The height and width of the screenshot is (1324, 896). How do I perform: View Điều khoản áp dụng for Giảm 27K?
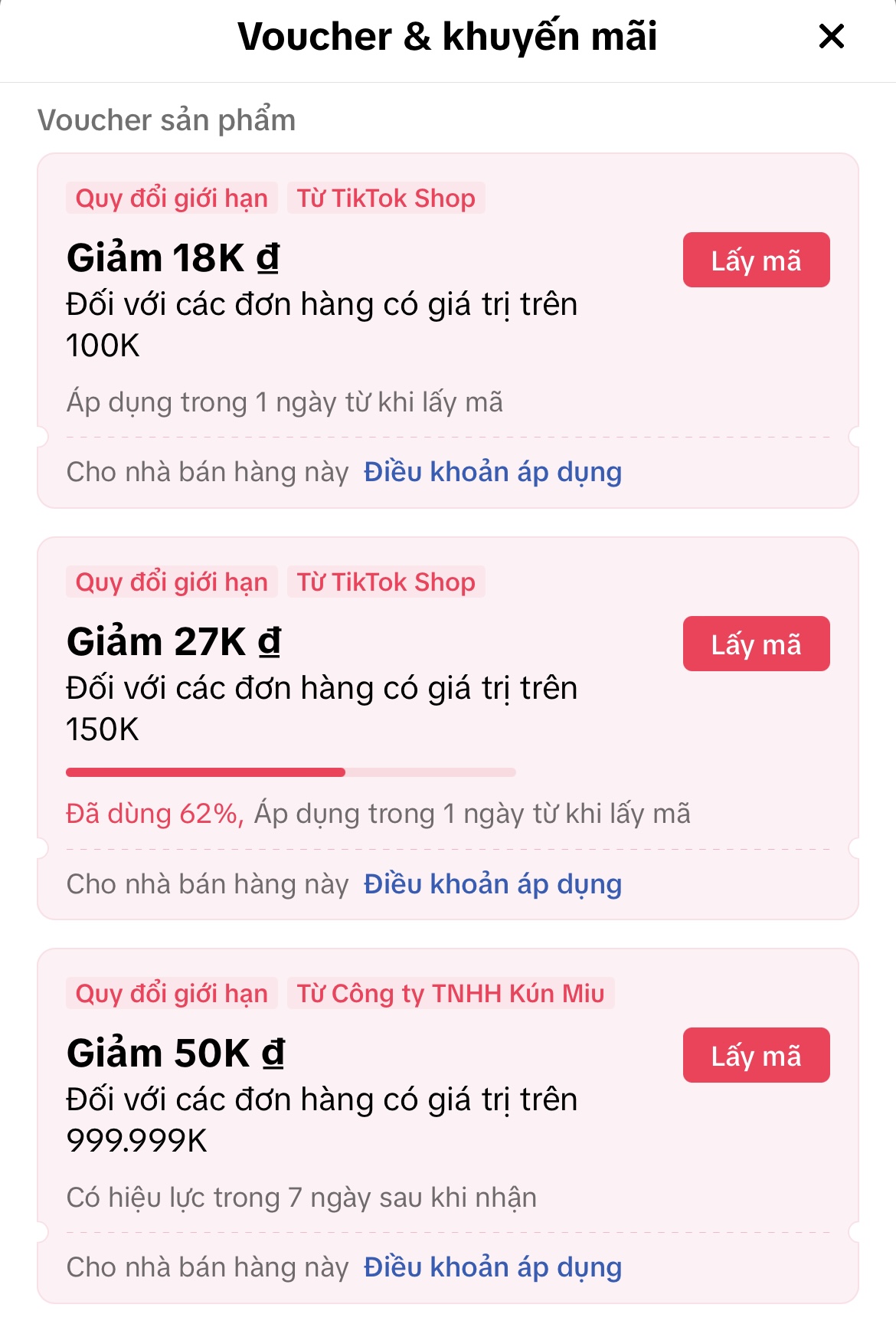(492, 884)
